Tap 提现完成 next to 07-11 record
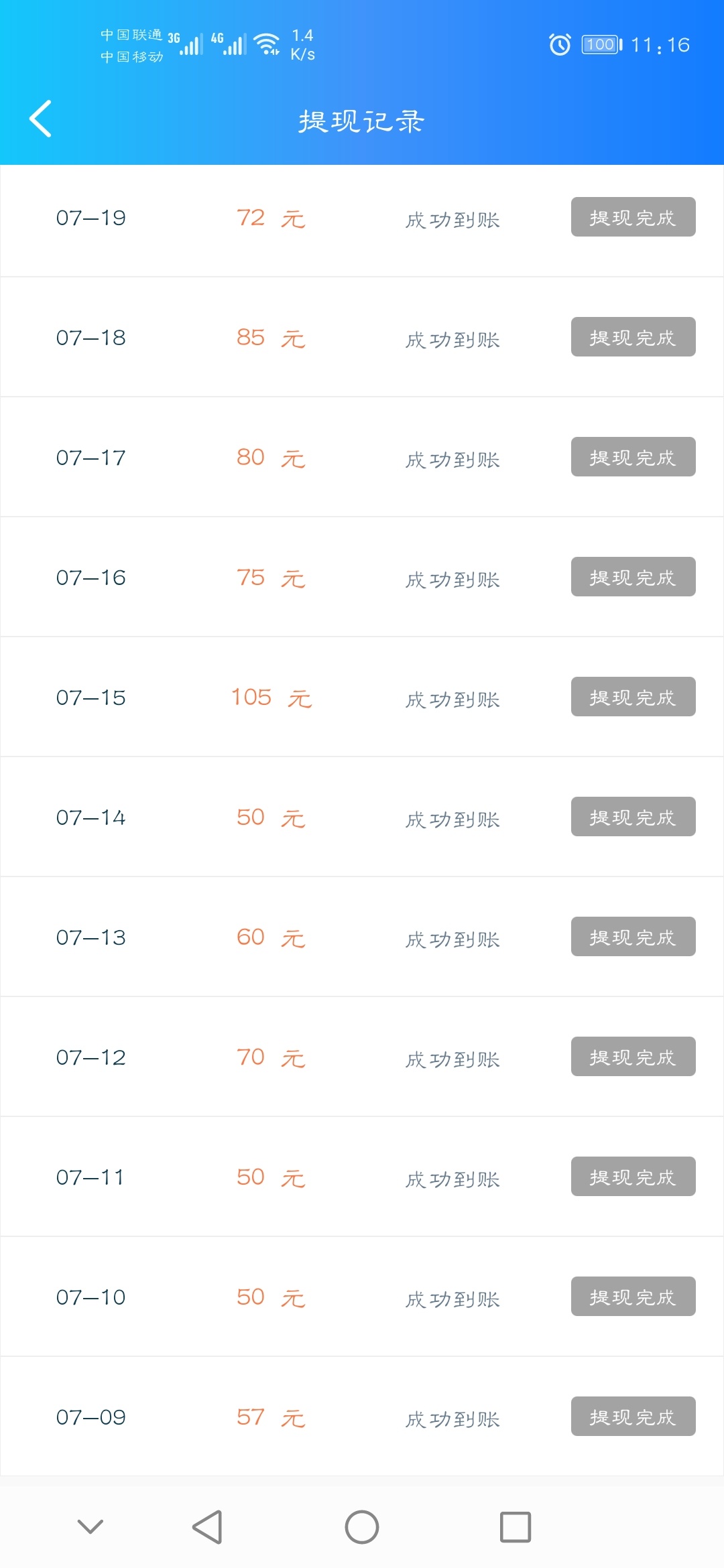The height and width of the screenshot is (1568, 724). tap(633, 1177)
